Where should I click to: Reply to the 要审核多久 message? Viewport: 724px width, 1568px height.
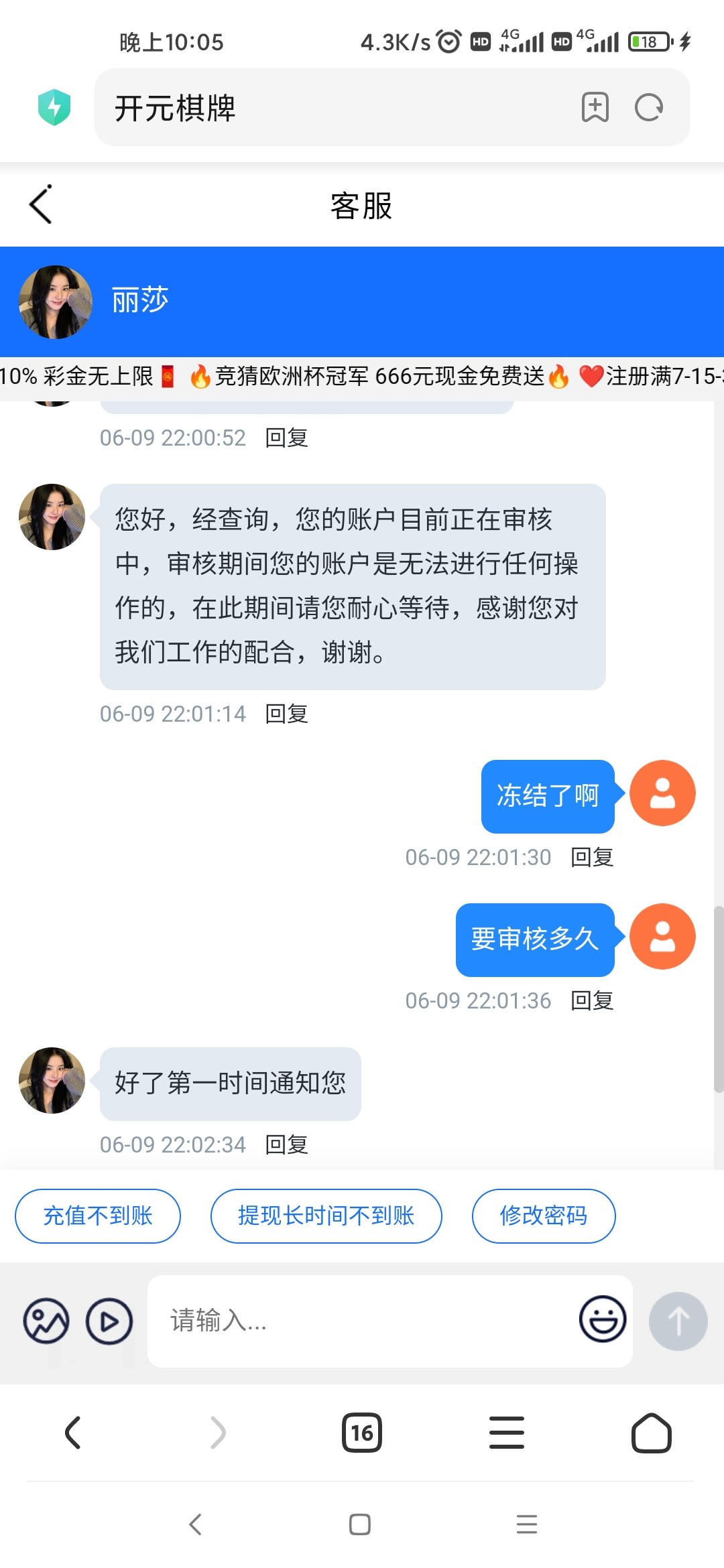click(x=592, y=1000)
